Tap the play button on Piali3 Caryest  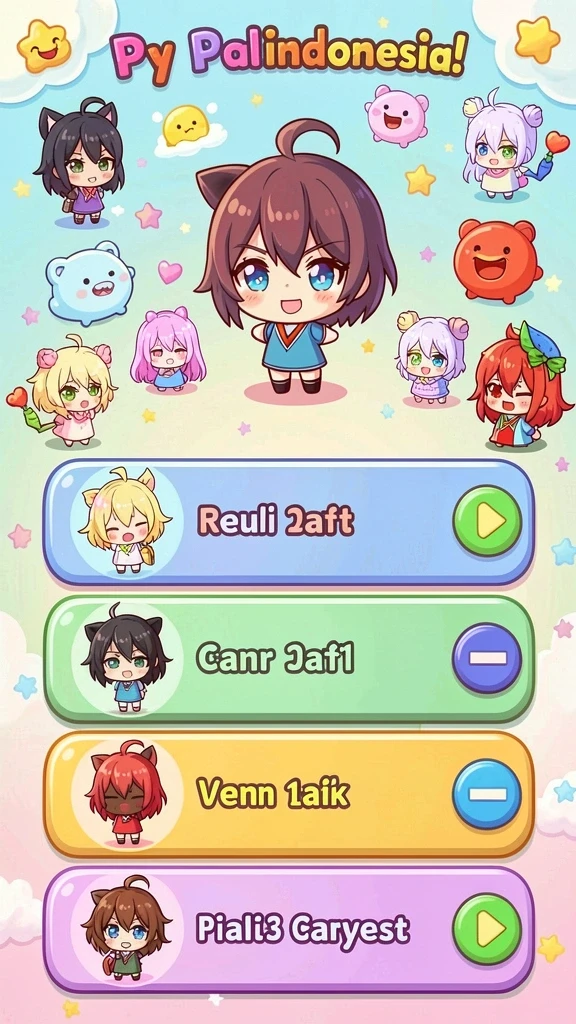click(487, 929)
